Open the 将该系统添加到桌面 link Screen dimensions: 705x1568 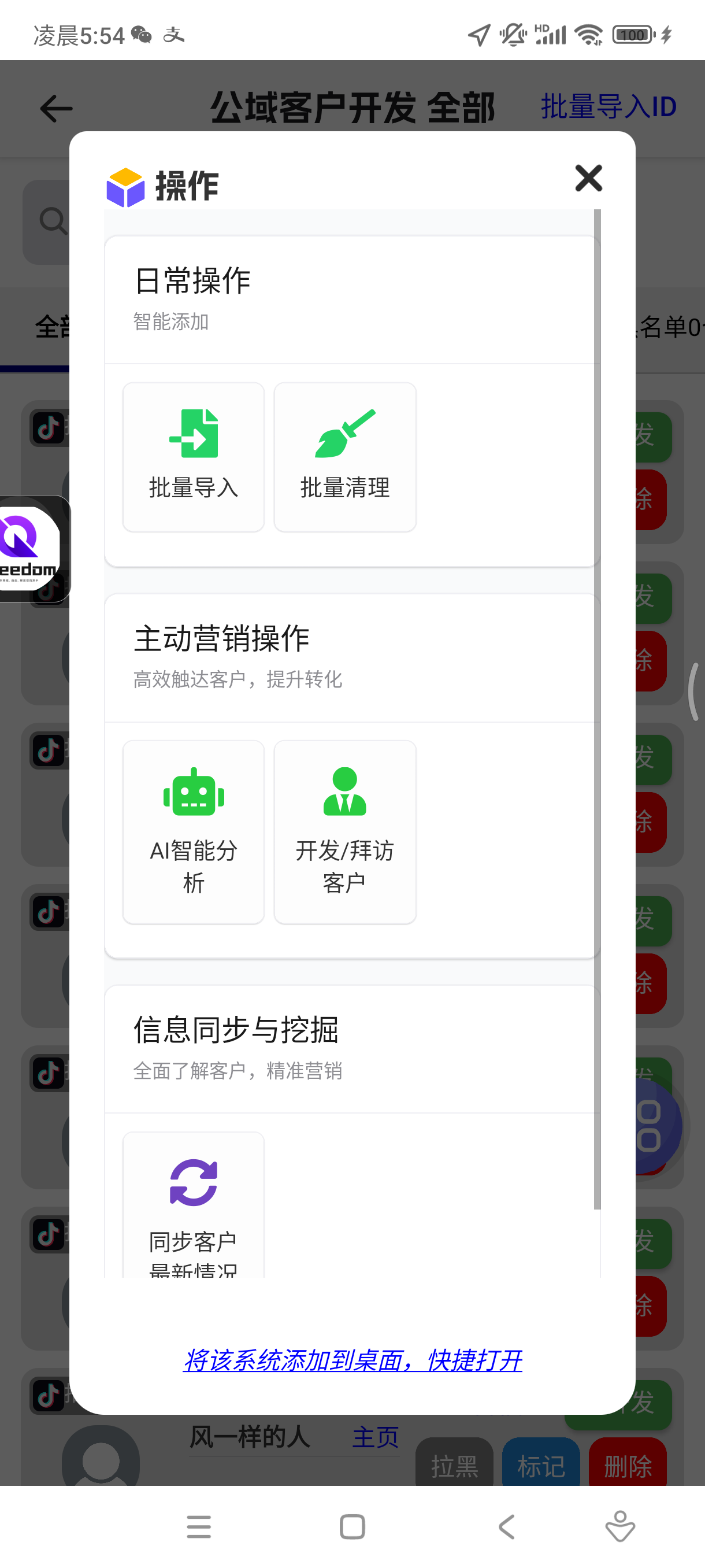point(352,1360)
